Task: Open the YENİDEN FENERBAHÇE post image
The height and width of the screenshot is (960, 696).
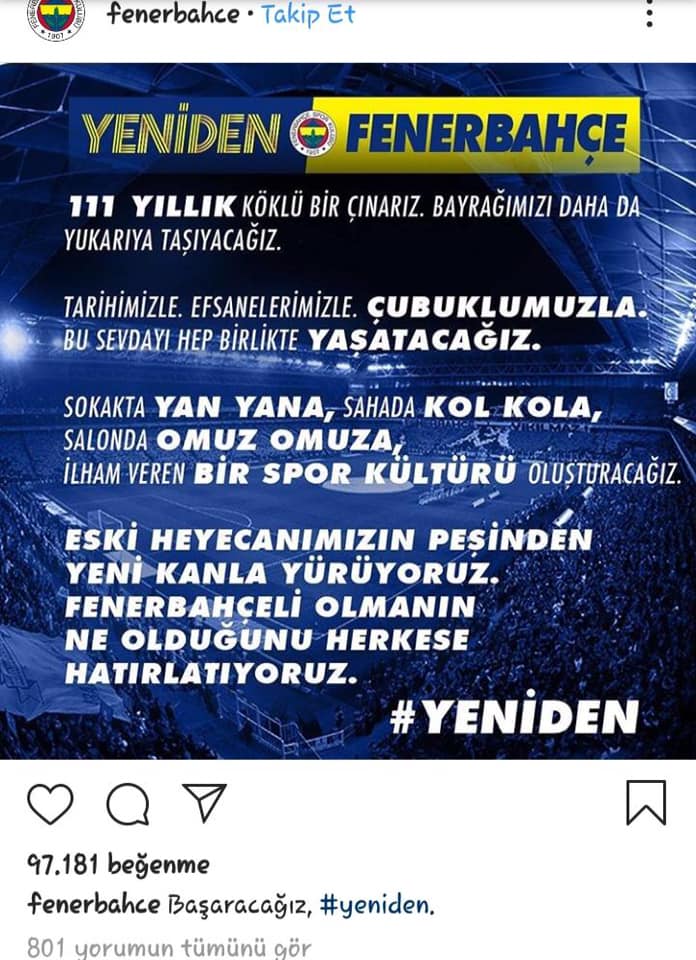Action: coord(348,411)
